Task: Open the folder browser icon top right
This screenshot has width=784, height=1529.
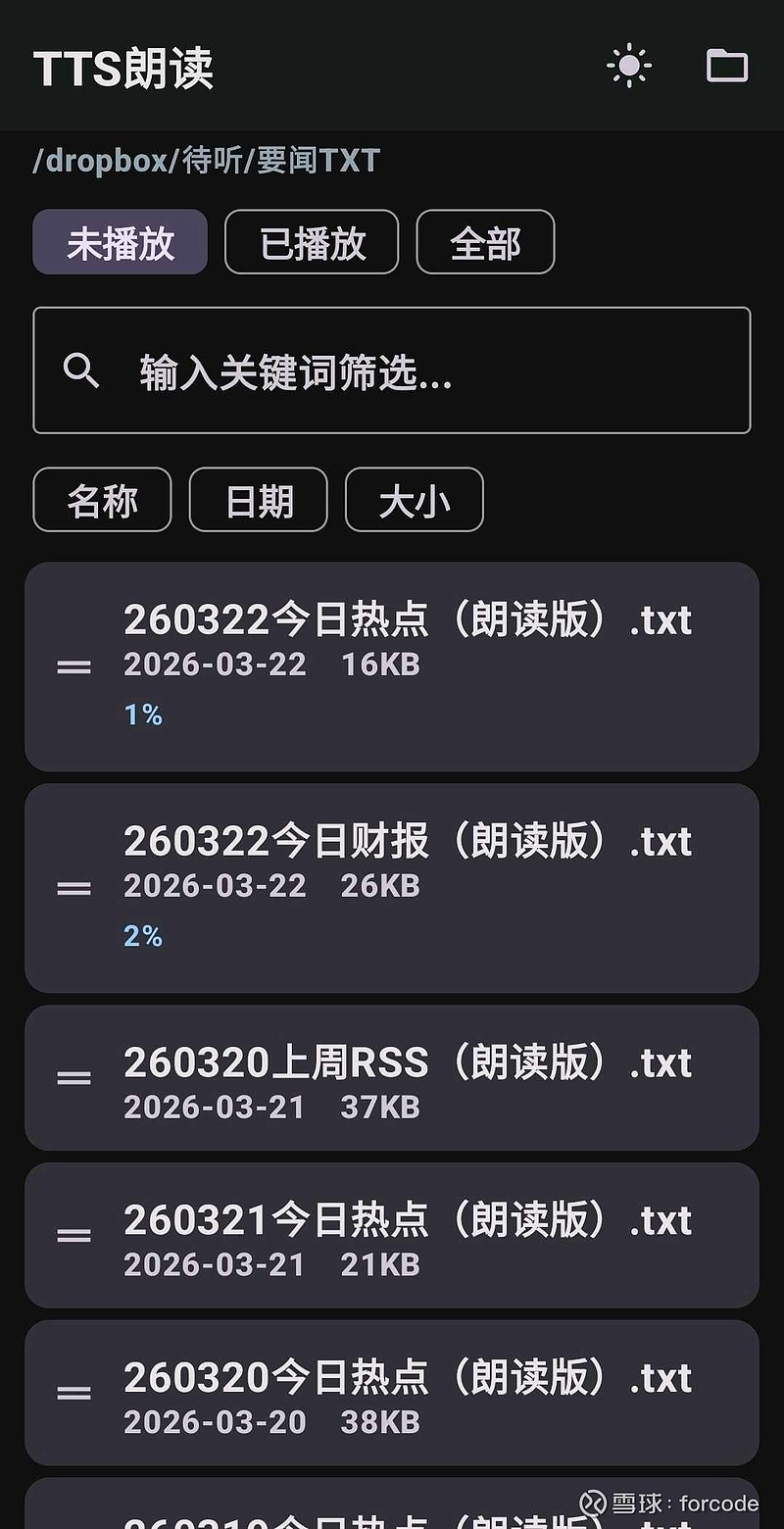Action: 726,65
